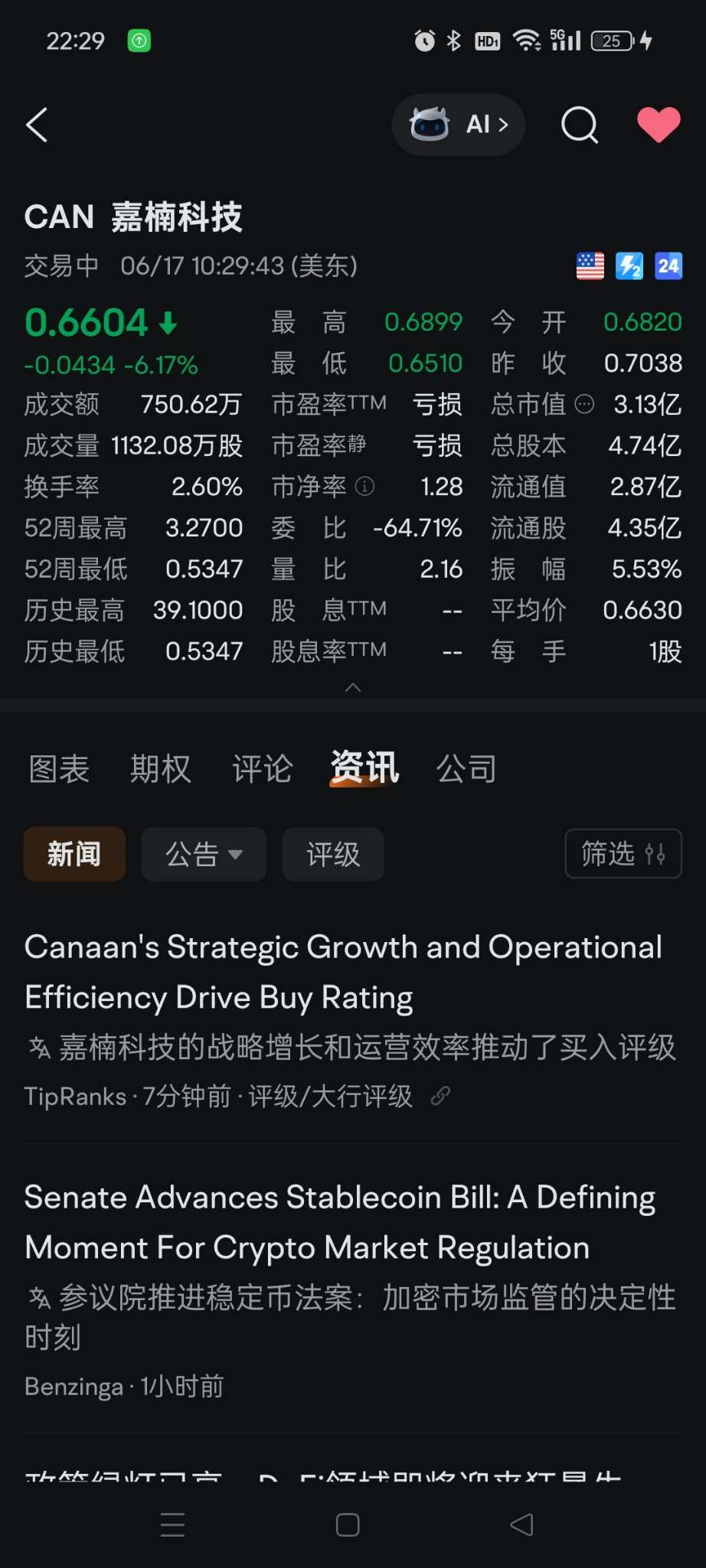Viewport: 706px width, 1568px height.
Task: Switch to the 图表 tab
Action: click(x=59, y=768)
